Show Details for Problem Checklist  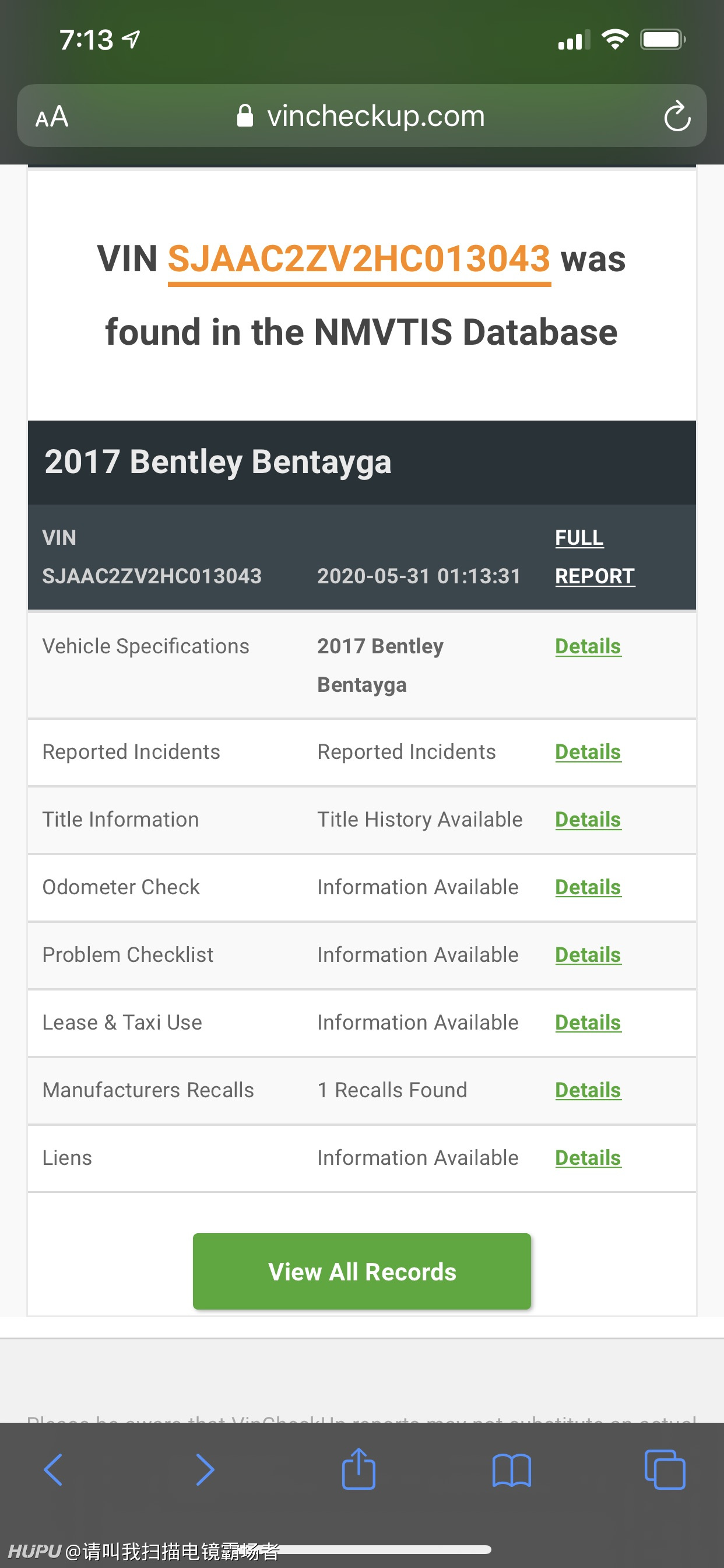588,954
